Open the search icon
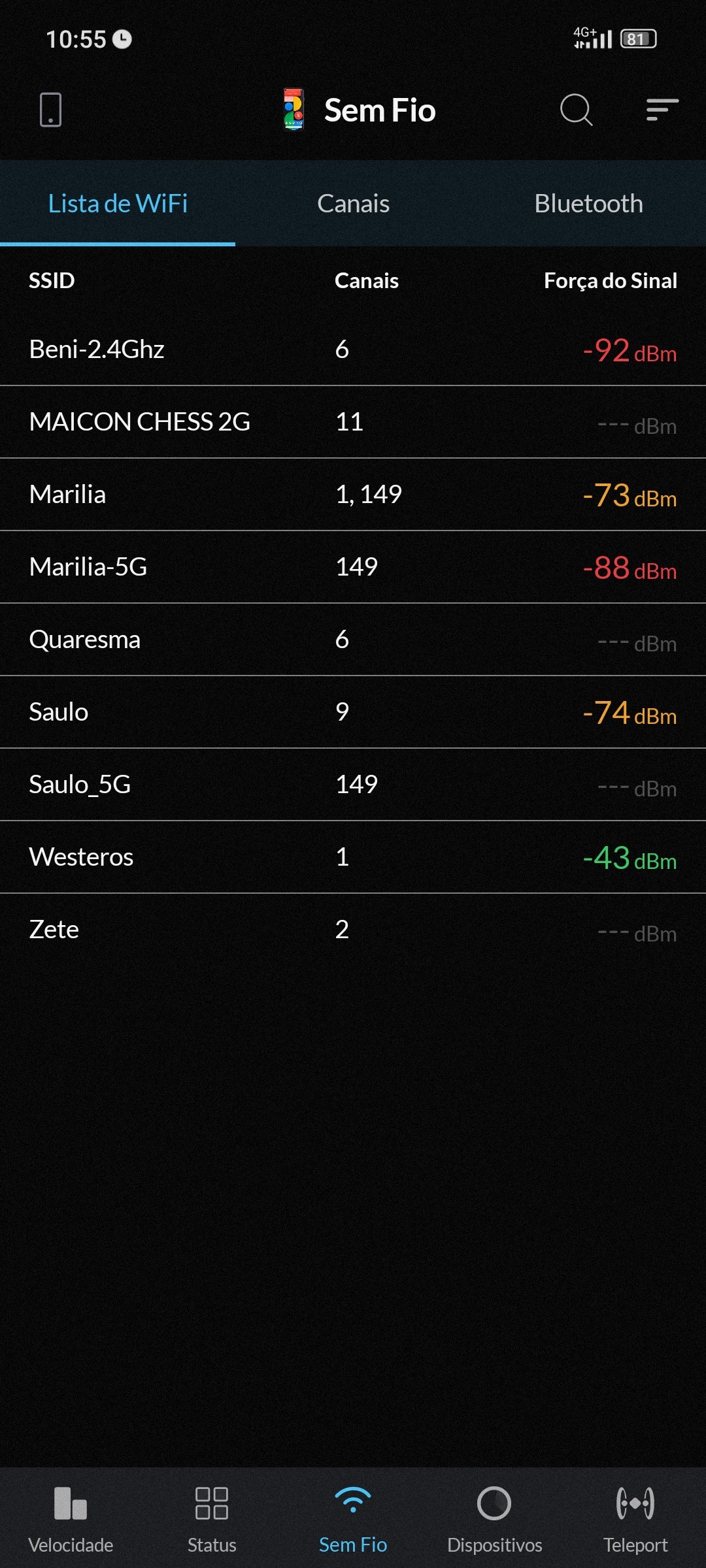This screenshot has width=706, height=1568. tap(576, 110)
